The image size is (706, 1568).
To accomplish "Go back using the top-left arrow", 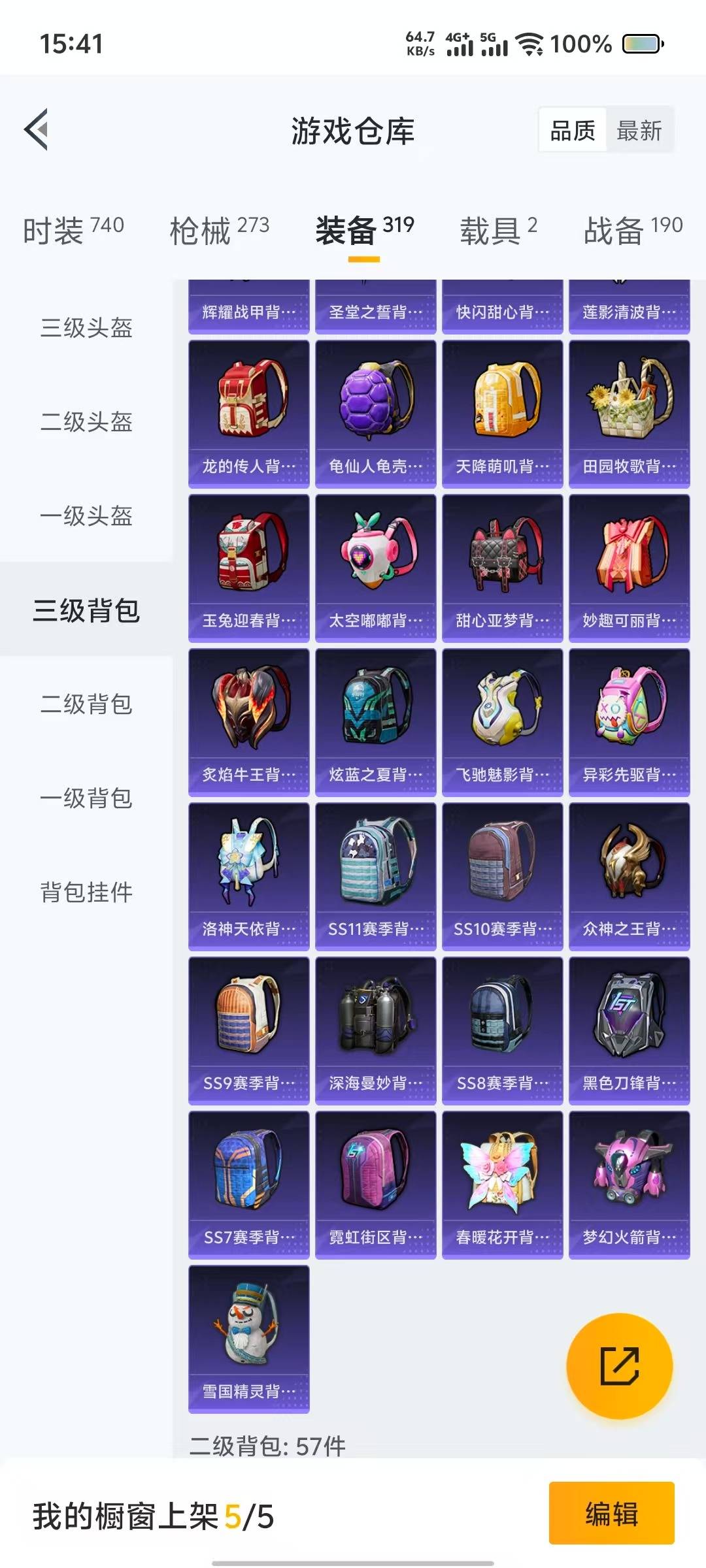I will 37,129.
